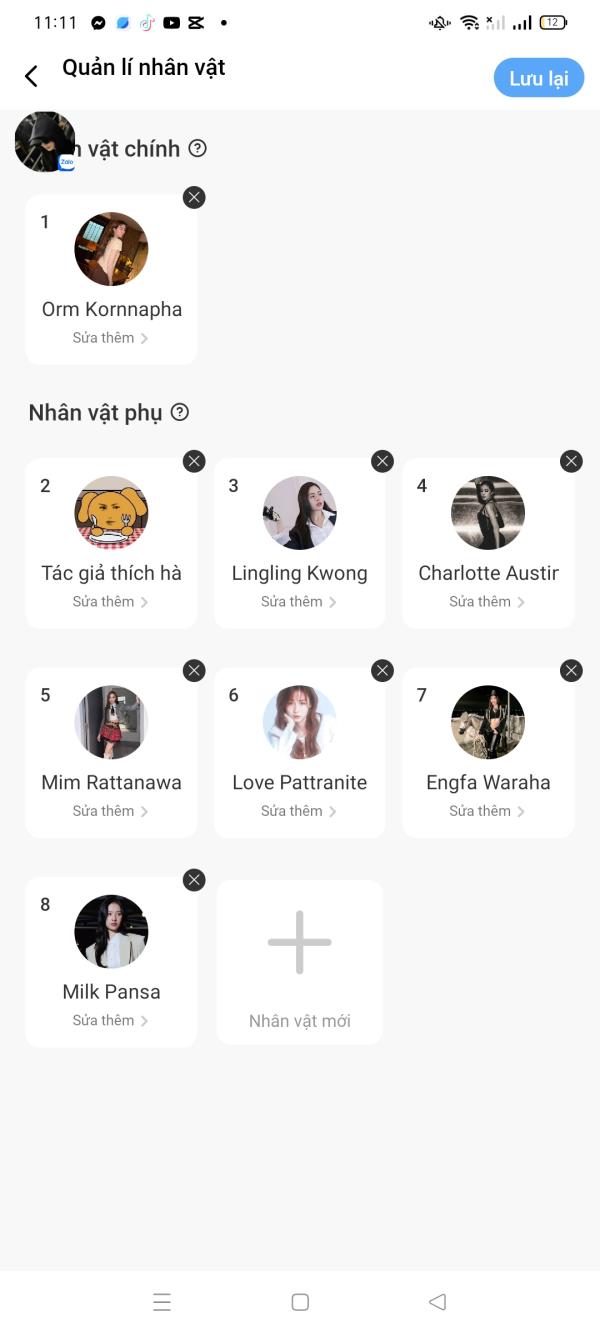600x1333 pixels.
Task: Open help for Nhân vật phụ
Action: click(180, 412)
